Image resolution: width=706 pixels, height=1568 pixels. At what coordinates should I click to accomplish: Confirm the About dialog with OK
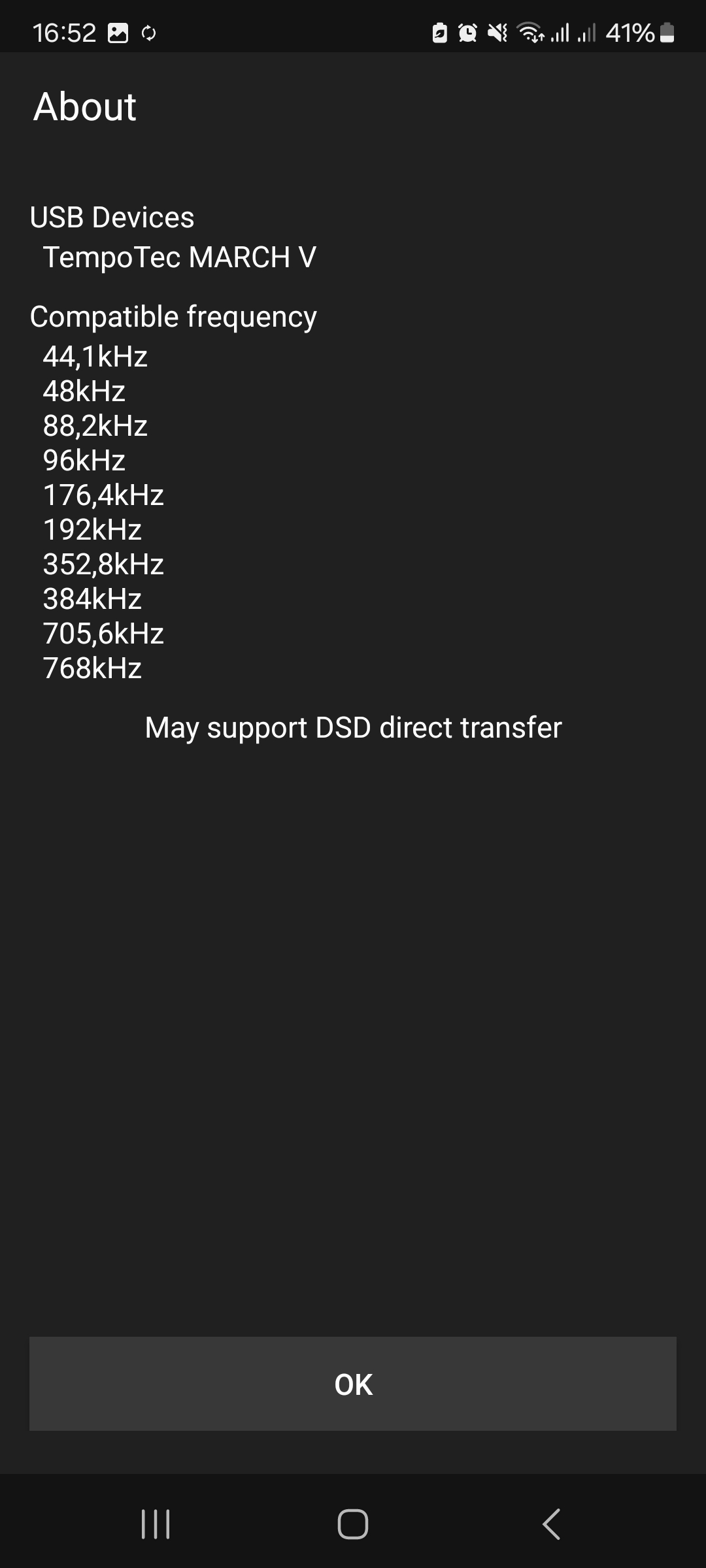pos(353,1384)
